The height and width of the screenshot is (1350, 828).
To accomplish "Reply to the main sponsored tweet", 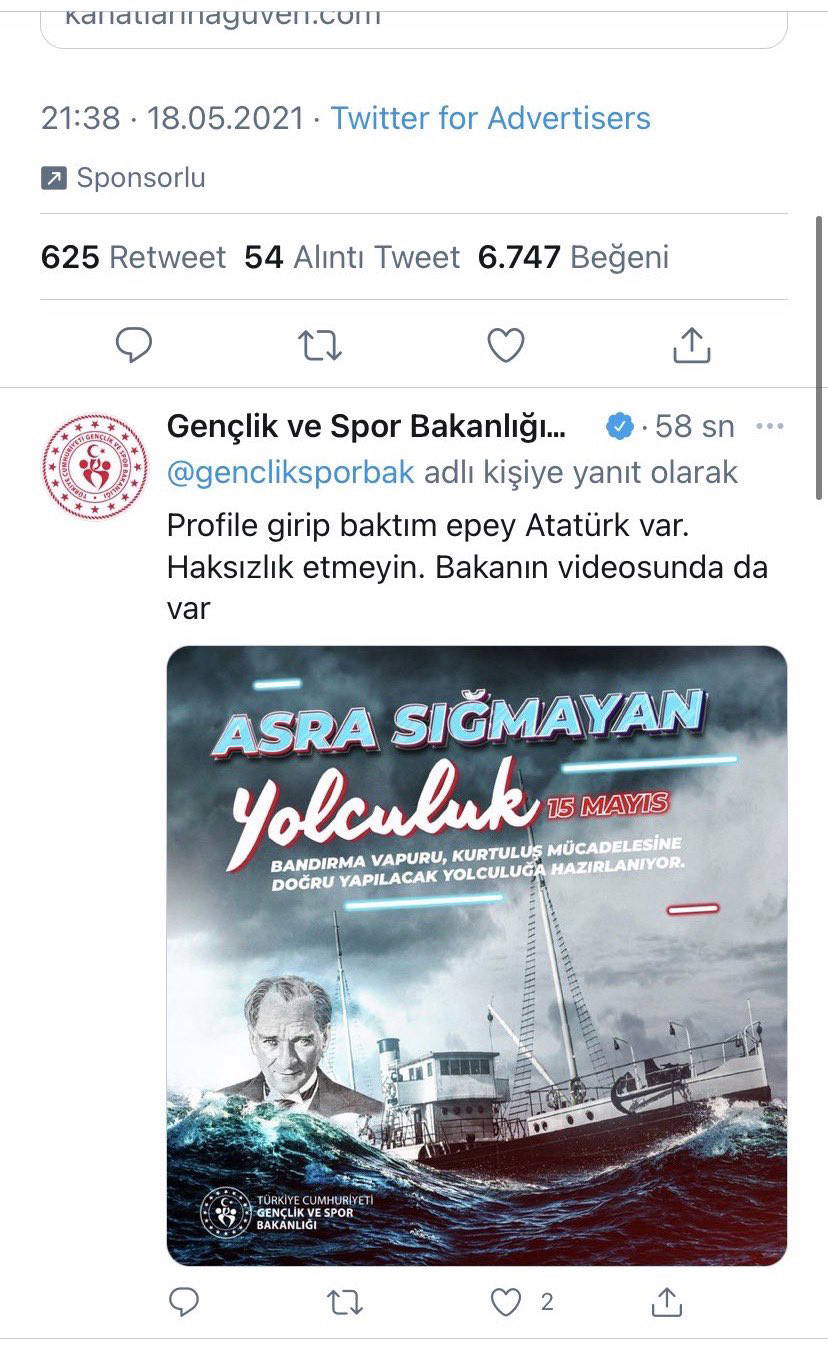I will (134, 345).
